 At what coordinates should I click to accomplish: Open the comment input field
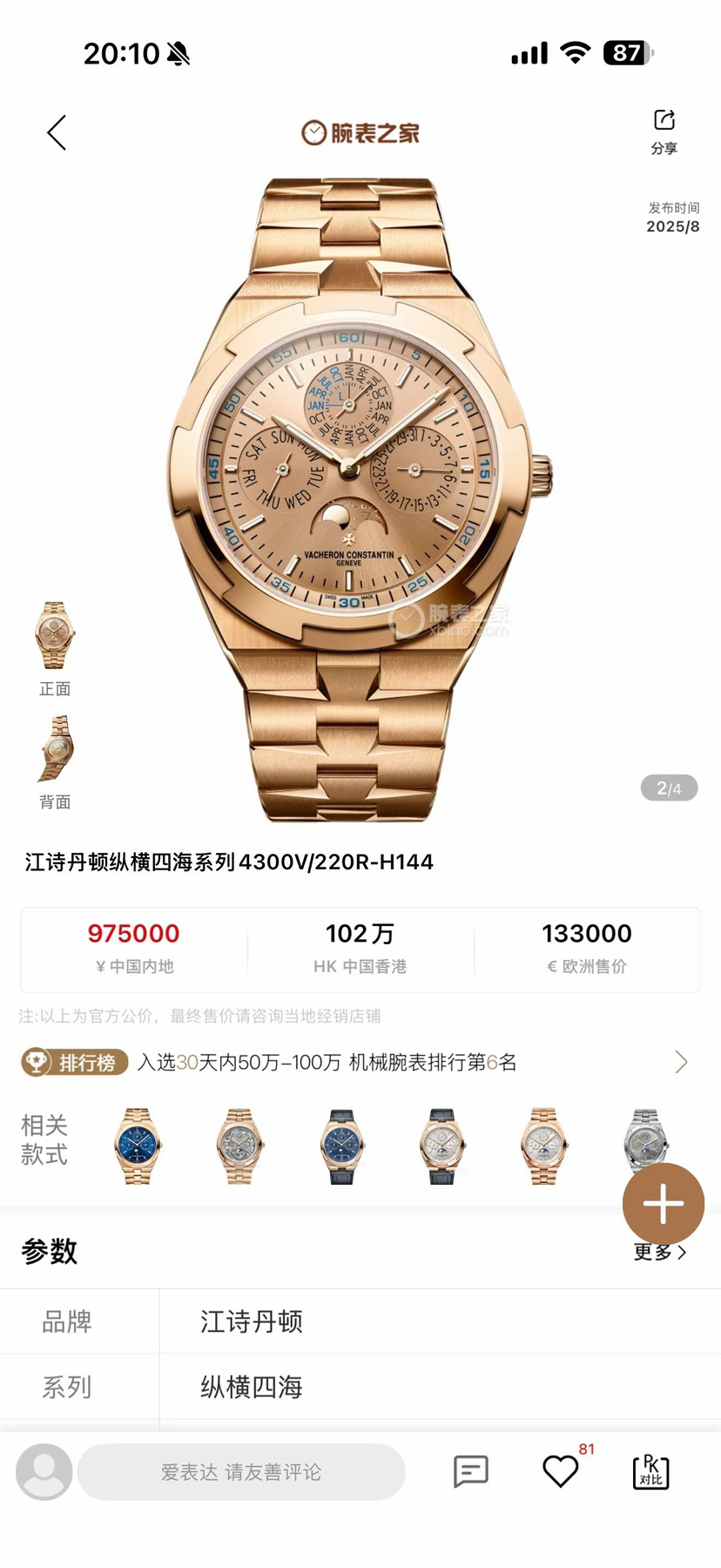pos(241,1472)
